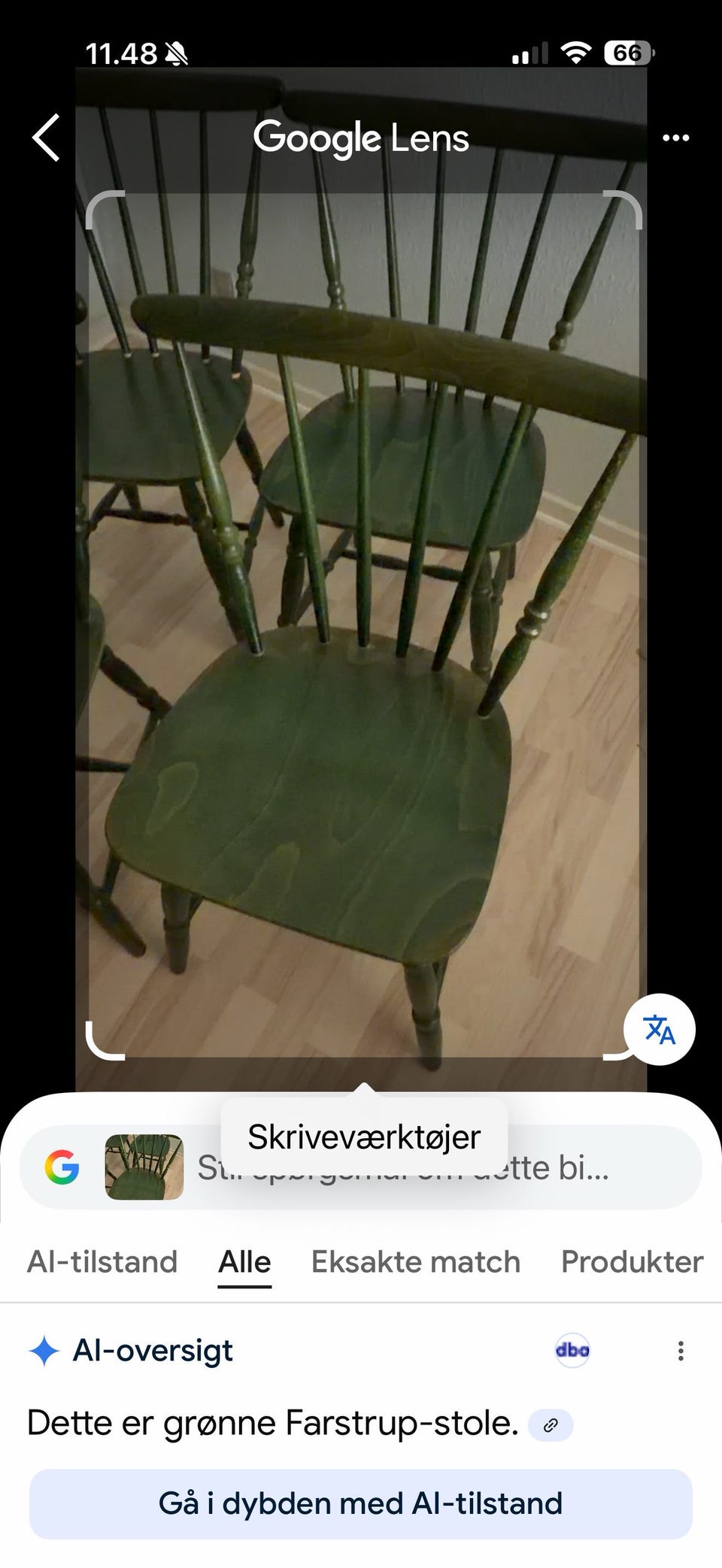
Task: Tap Gå i dybden med AI-tilstand
Action: click(x=361, y=1504)
